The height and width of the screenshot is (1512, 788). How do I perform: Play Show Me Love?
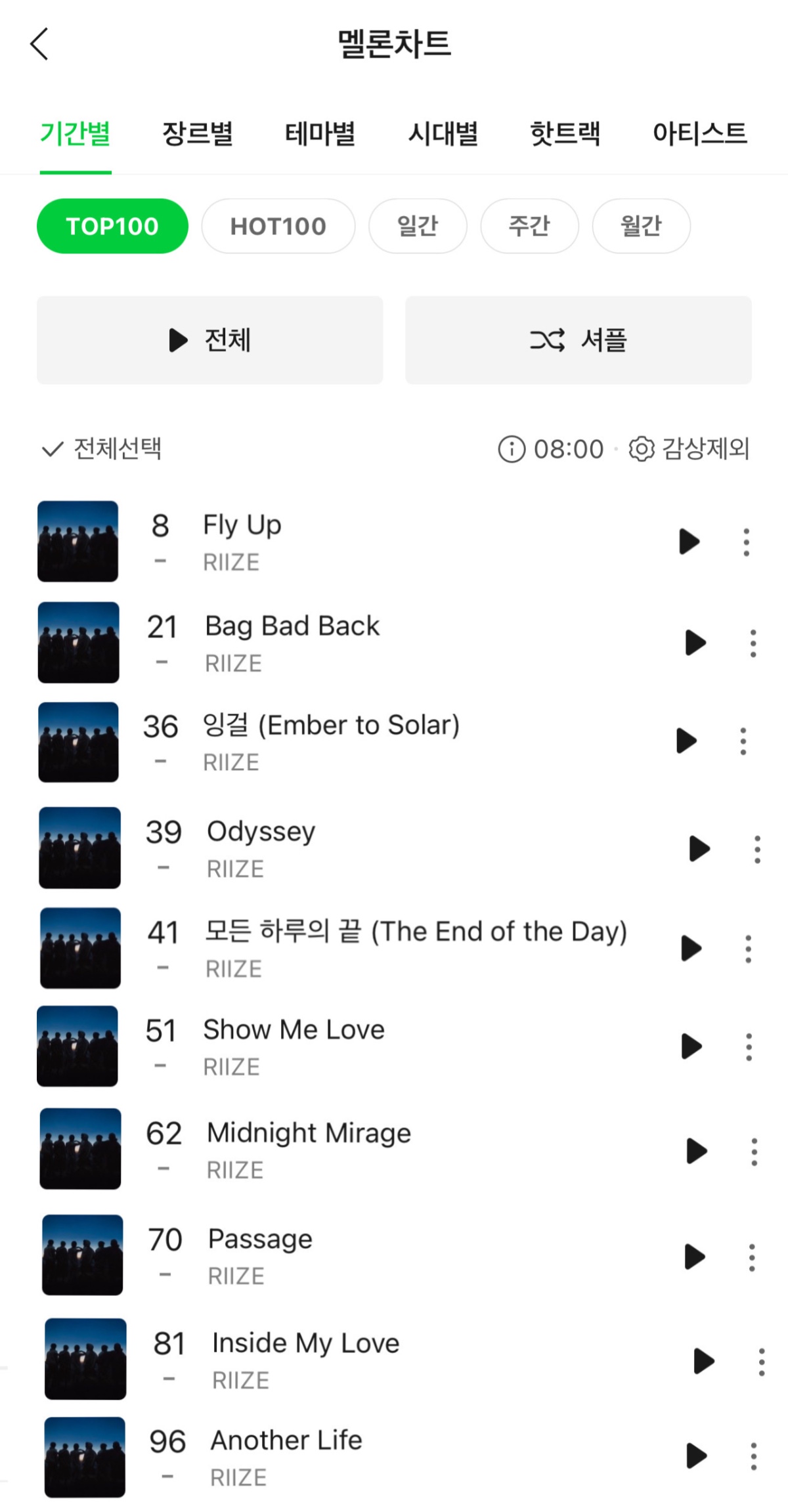[x=691, y=1046]
